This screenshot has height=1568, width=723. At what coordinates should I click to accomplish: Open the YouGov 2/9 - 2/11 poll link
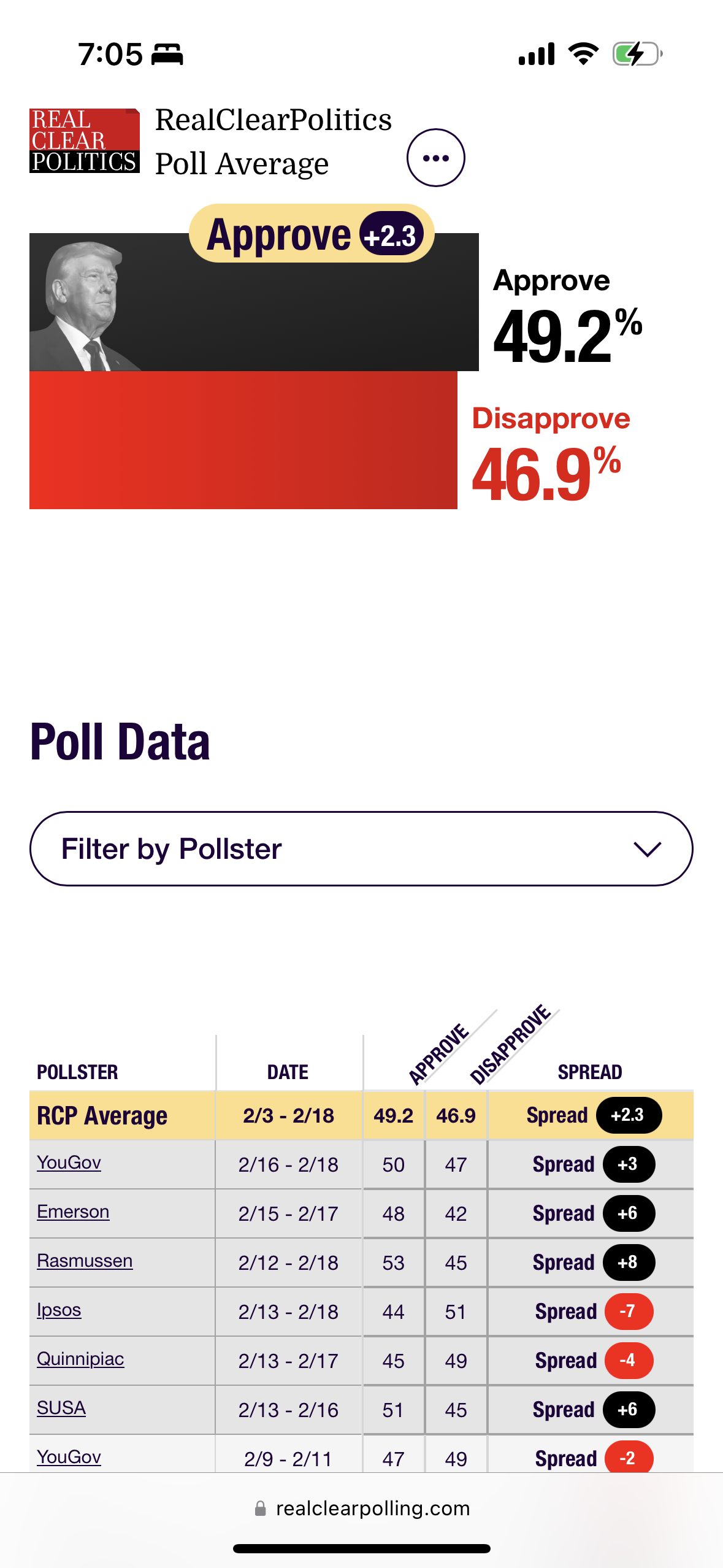click(x=69, y=1457)
